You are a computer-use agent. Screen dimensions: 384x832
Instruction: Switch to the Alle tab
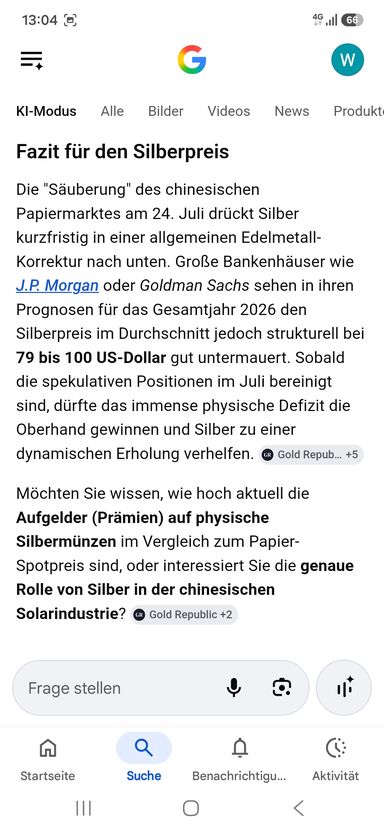click(112, 111)
